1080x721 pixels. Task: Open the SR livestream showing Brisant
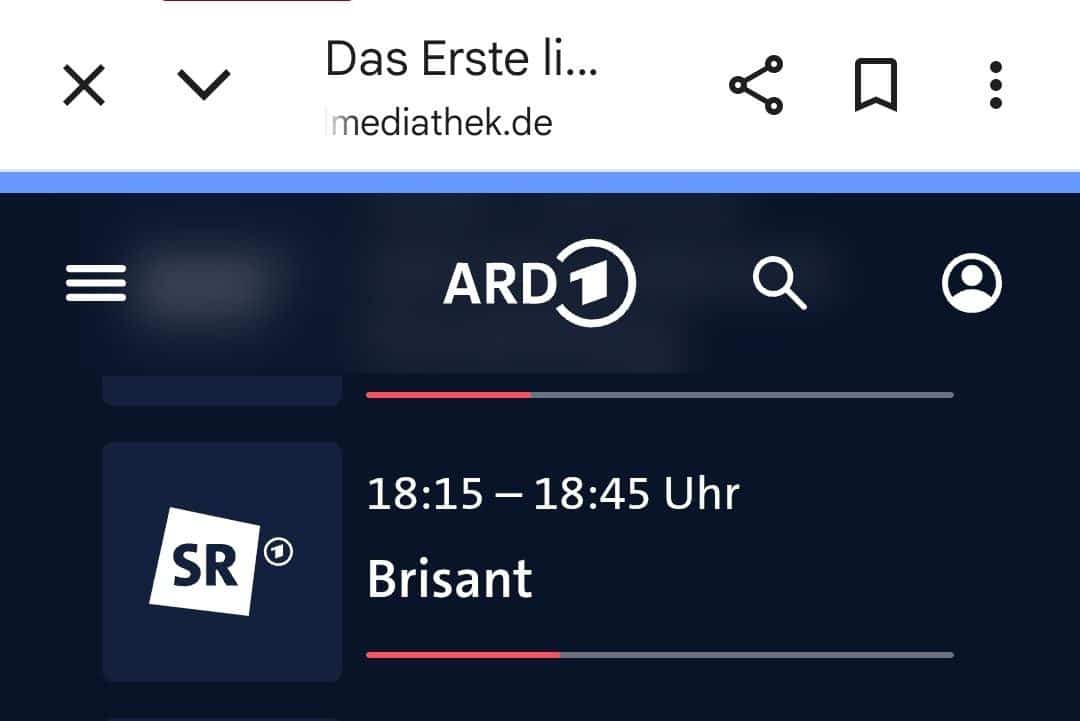coord(528,560)
